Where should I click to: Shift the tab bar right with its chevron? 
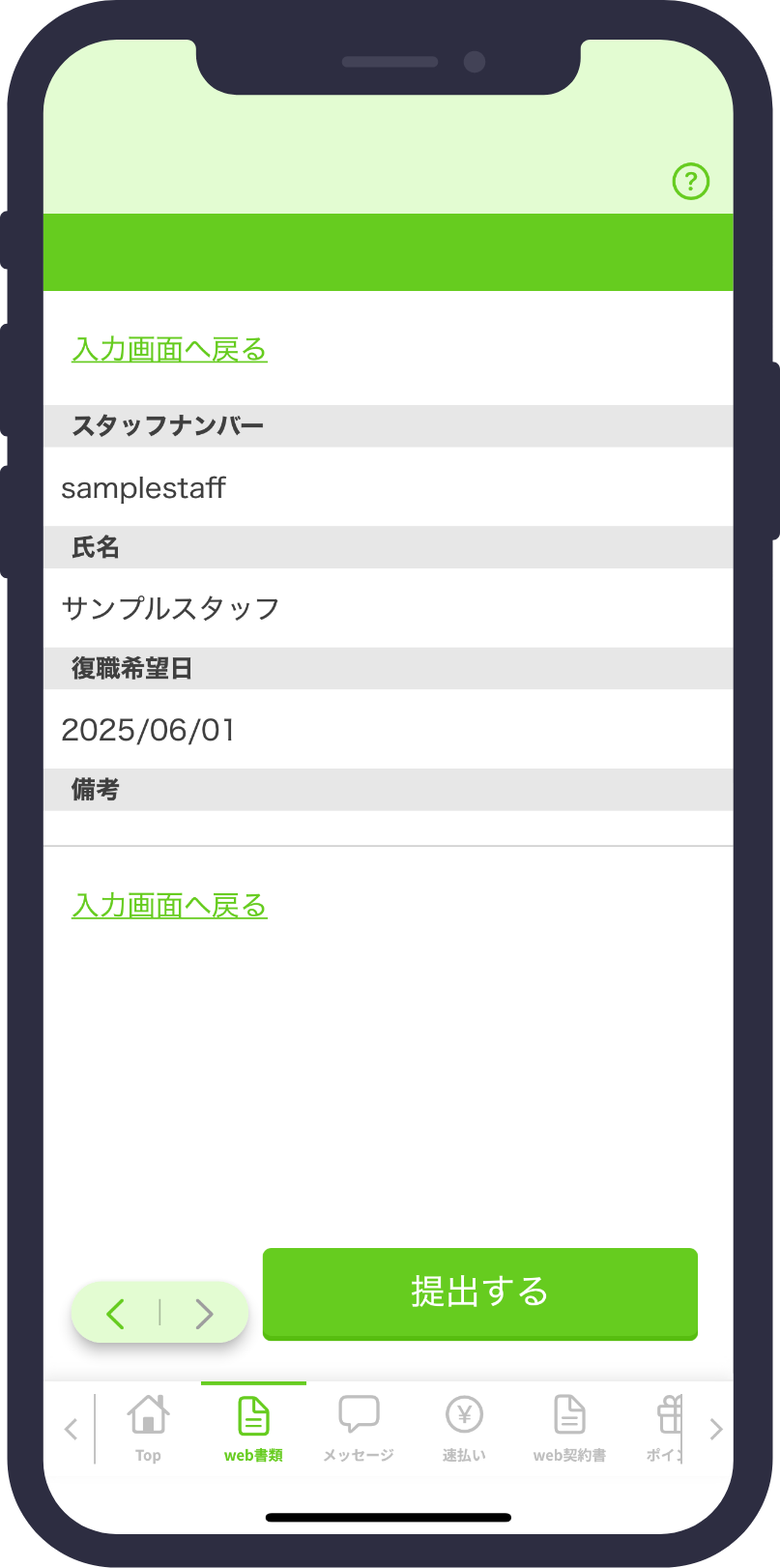point(715,1429)
